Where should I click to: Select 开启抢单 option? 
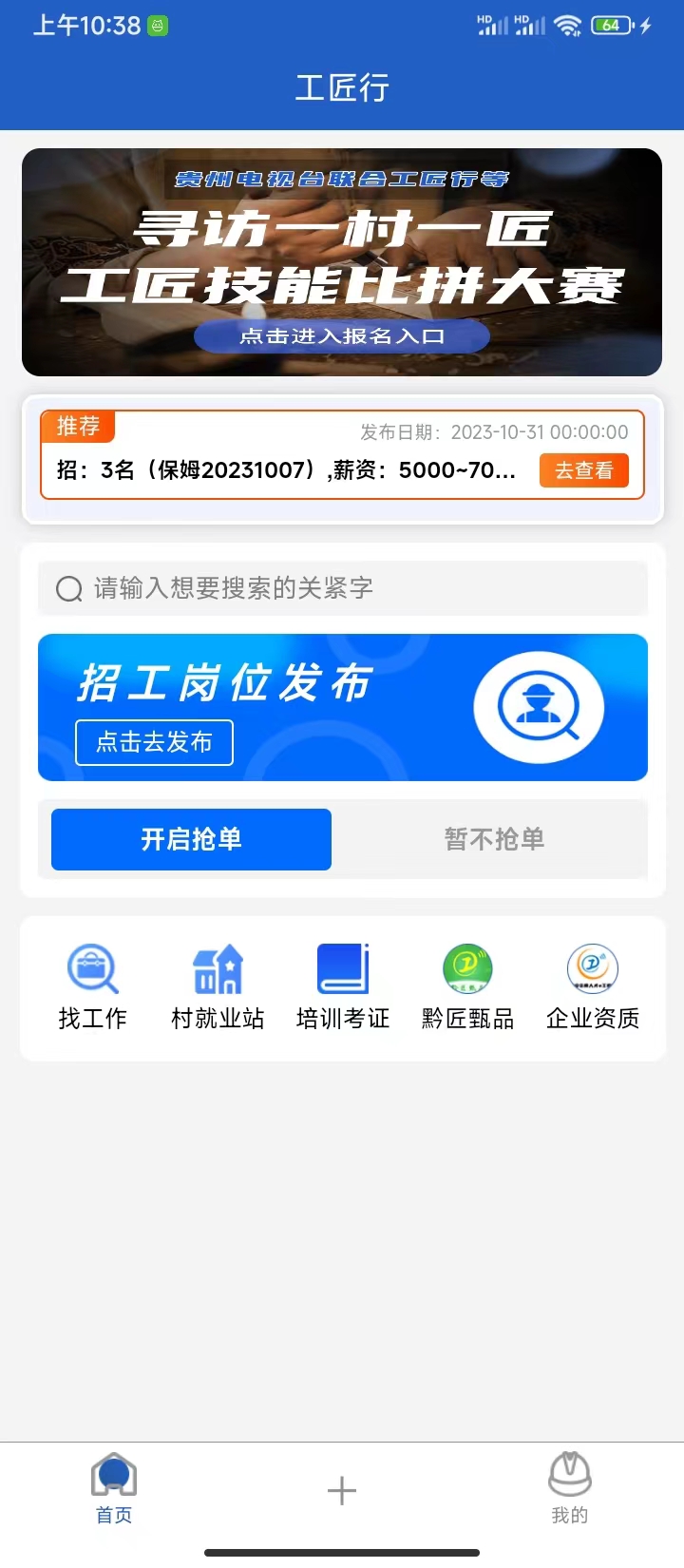pos(191,839)
